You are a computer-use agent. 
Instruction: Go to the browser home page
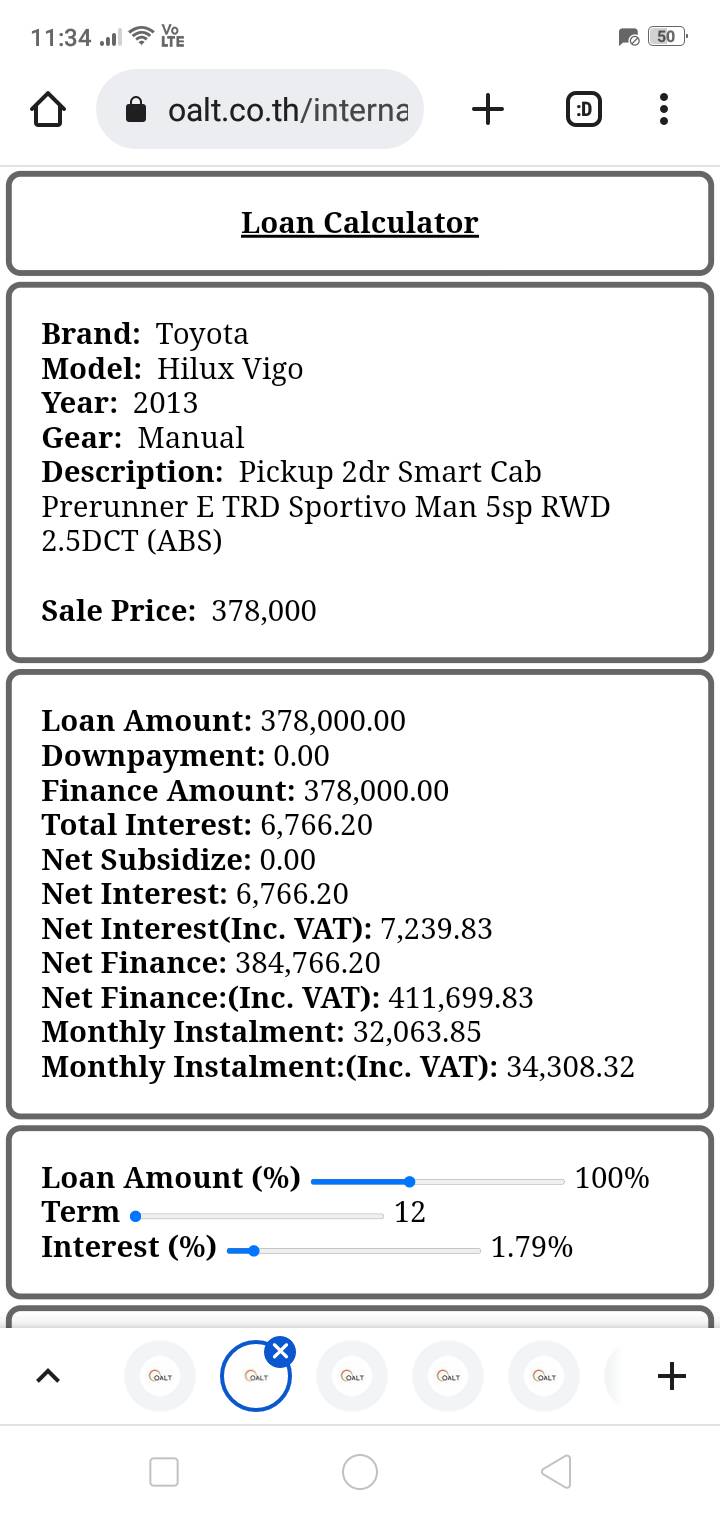pos(48,109)
